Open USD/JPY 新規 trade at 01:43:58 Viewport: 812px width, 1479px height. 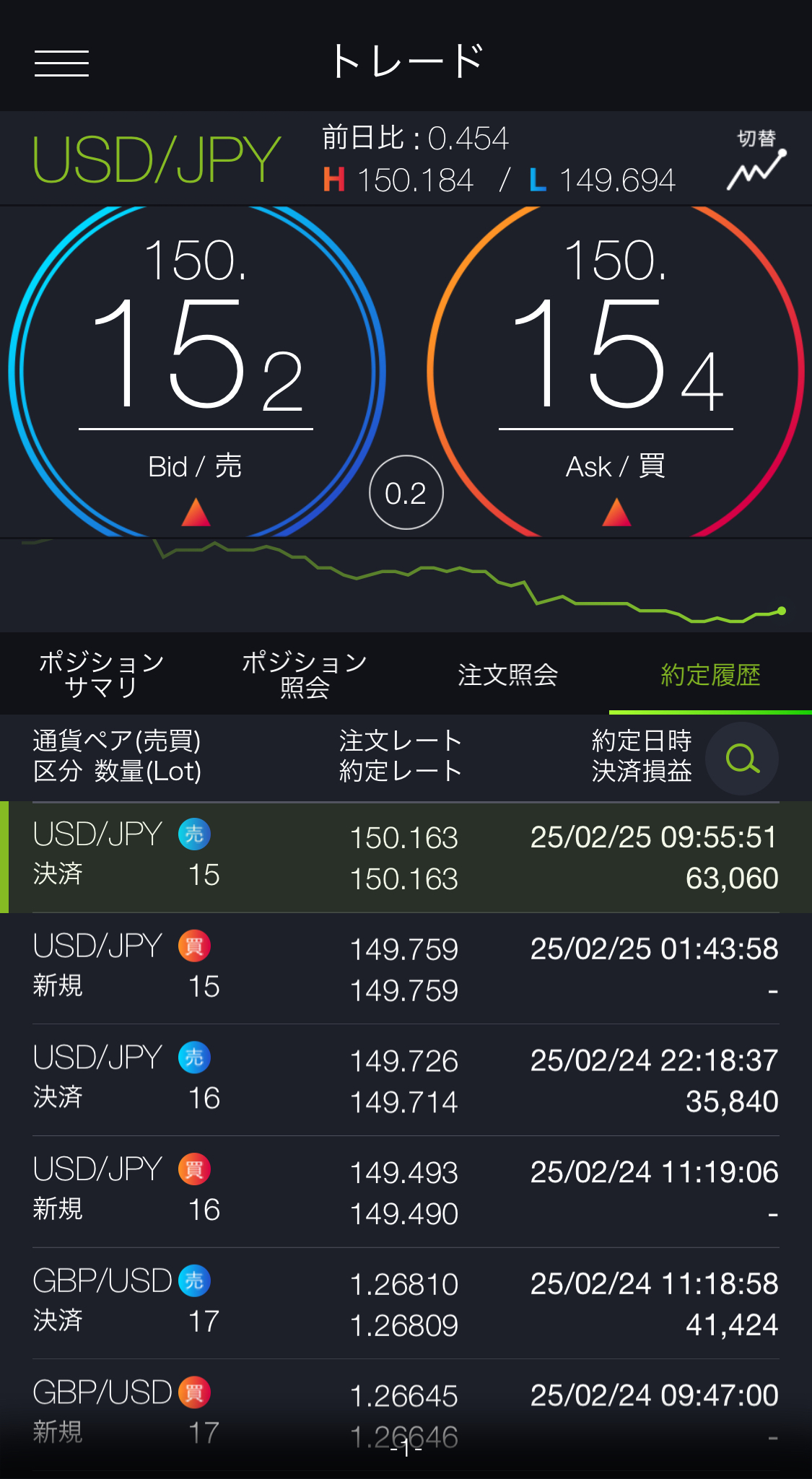click(406, 969)
